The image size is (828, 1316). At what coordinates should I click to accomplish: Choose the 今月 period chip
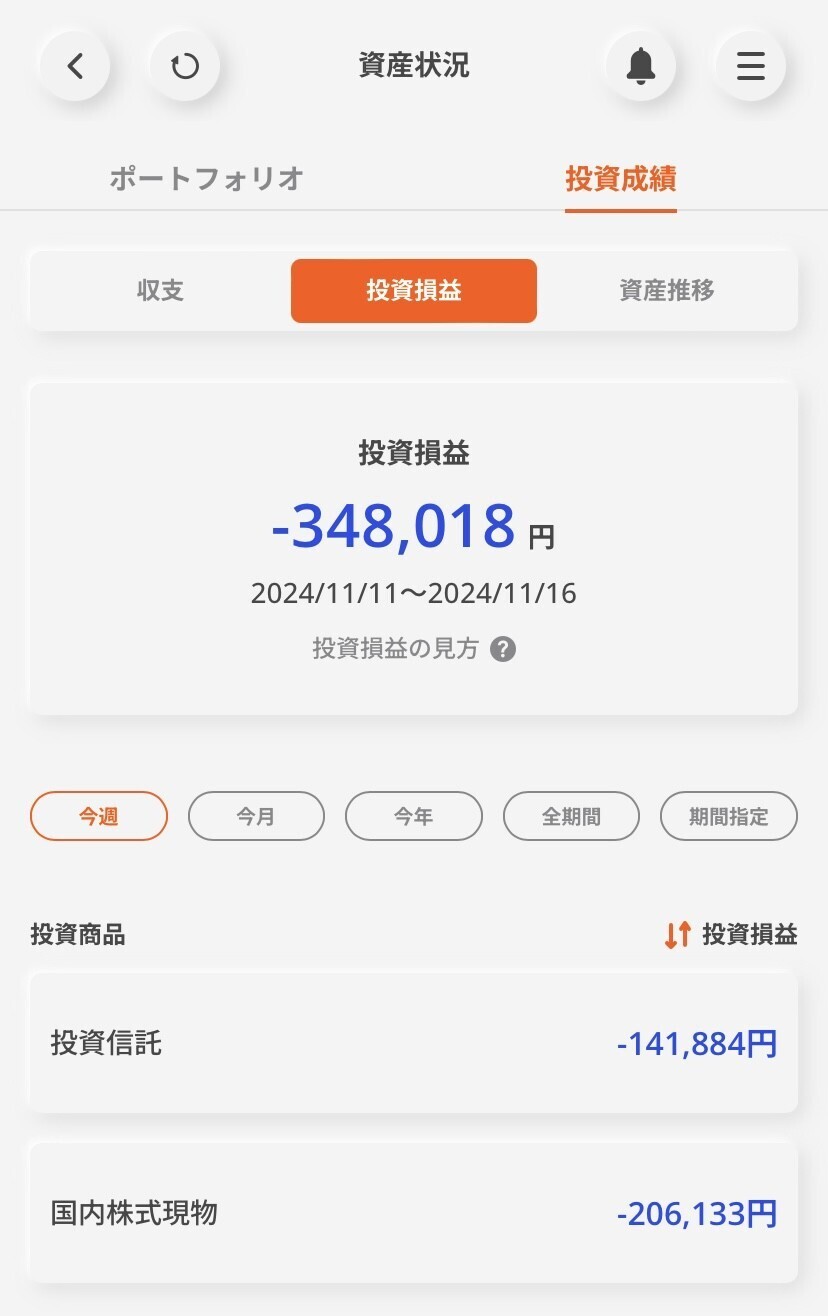[x=256, y=816]
